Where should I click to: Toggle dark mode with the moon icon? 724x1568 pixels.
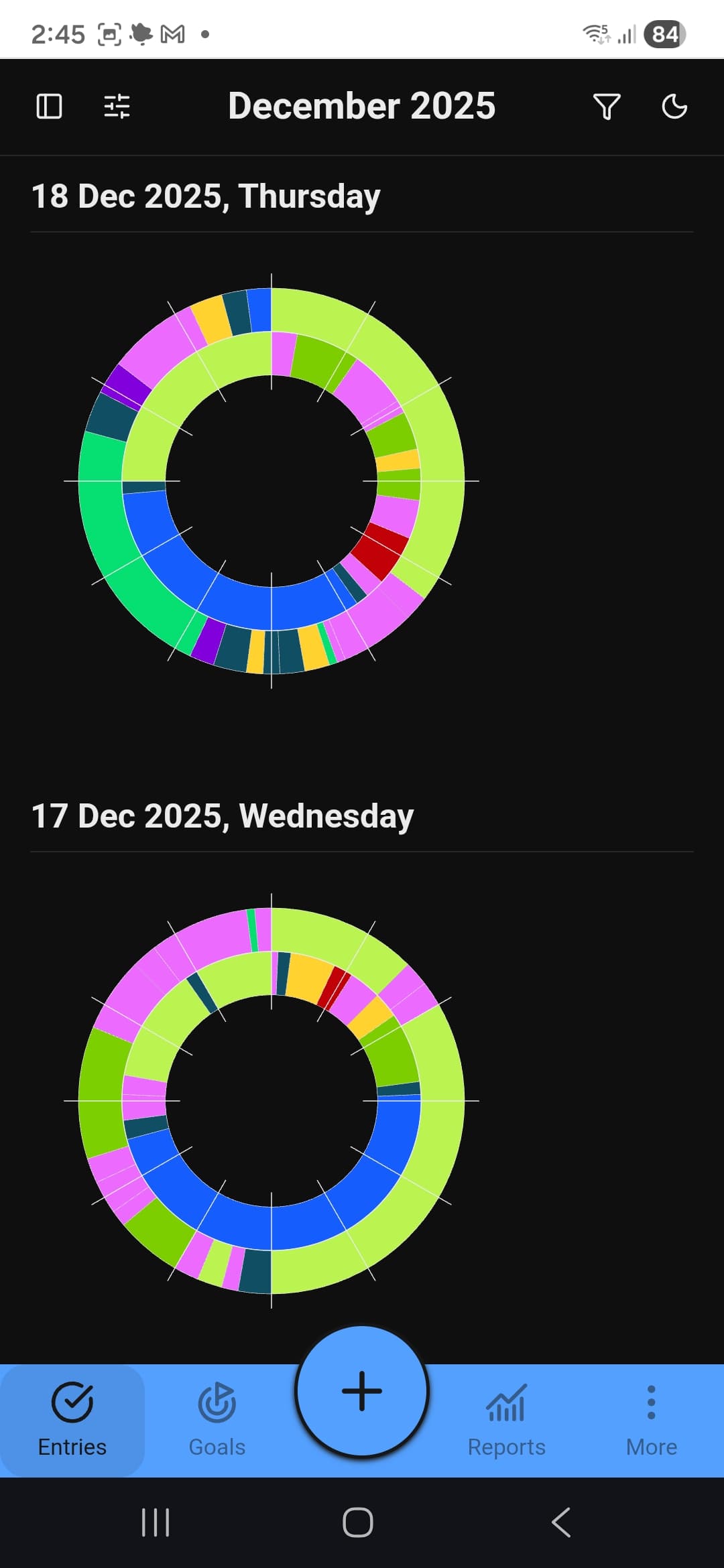click(x=674, y=106)
